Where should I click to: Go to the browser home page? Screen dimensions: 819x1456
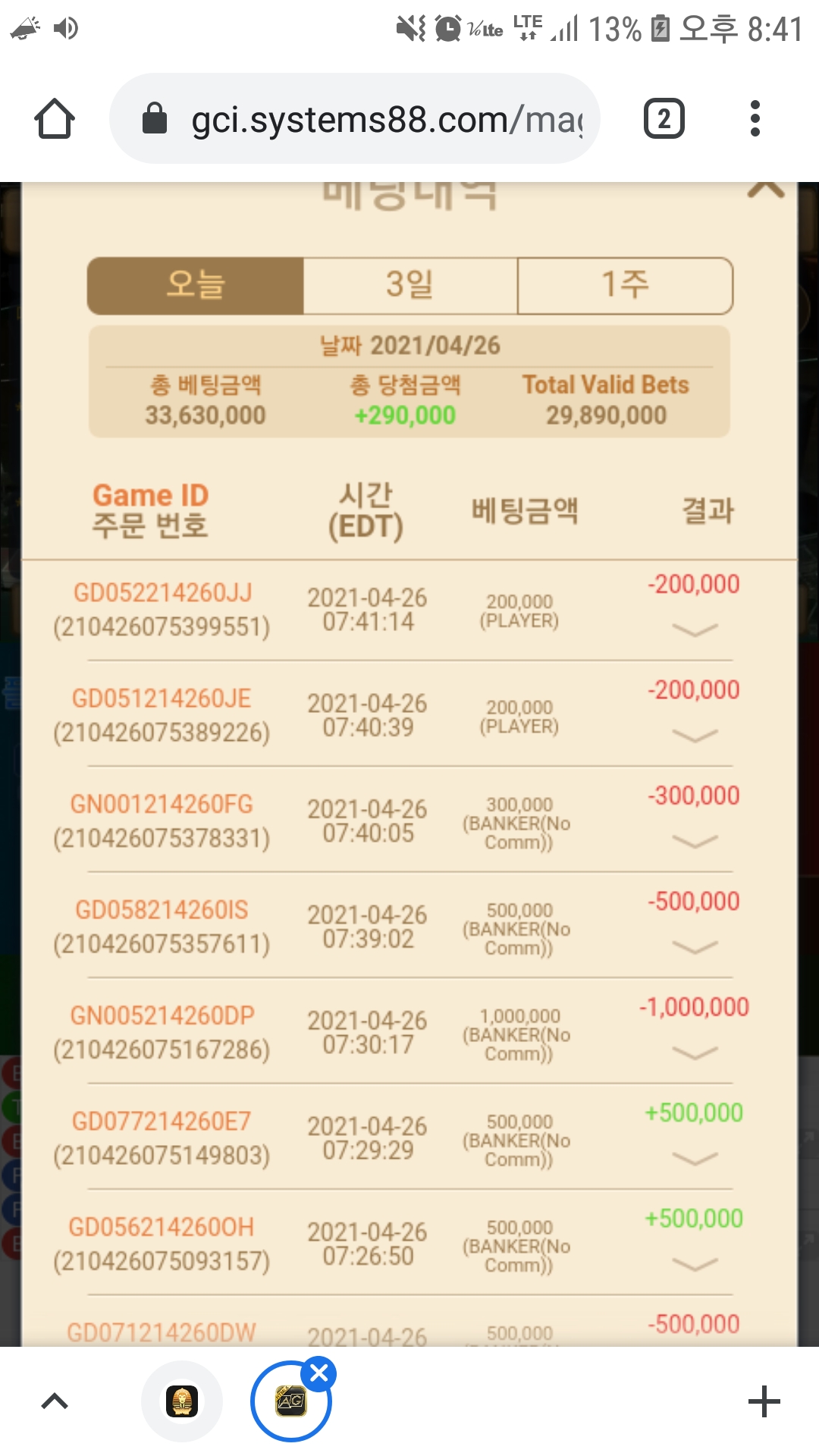click(x=55, y=119)
